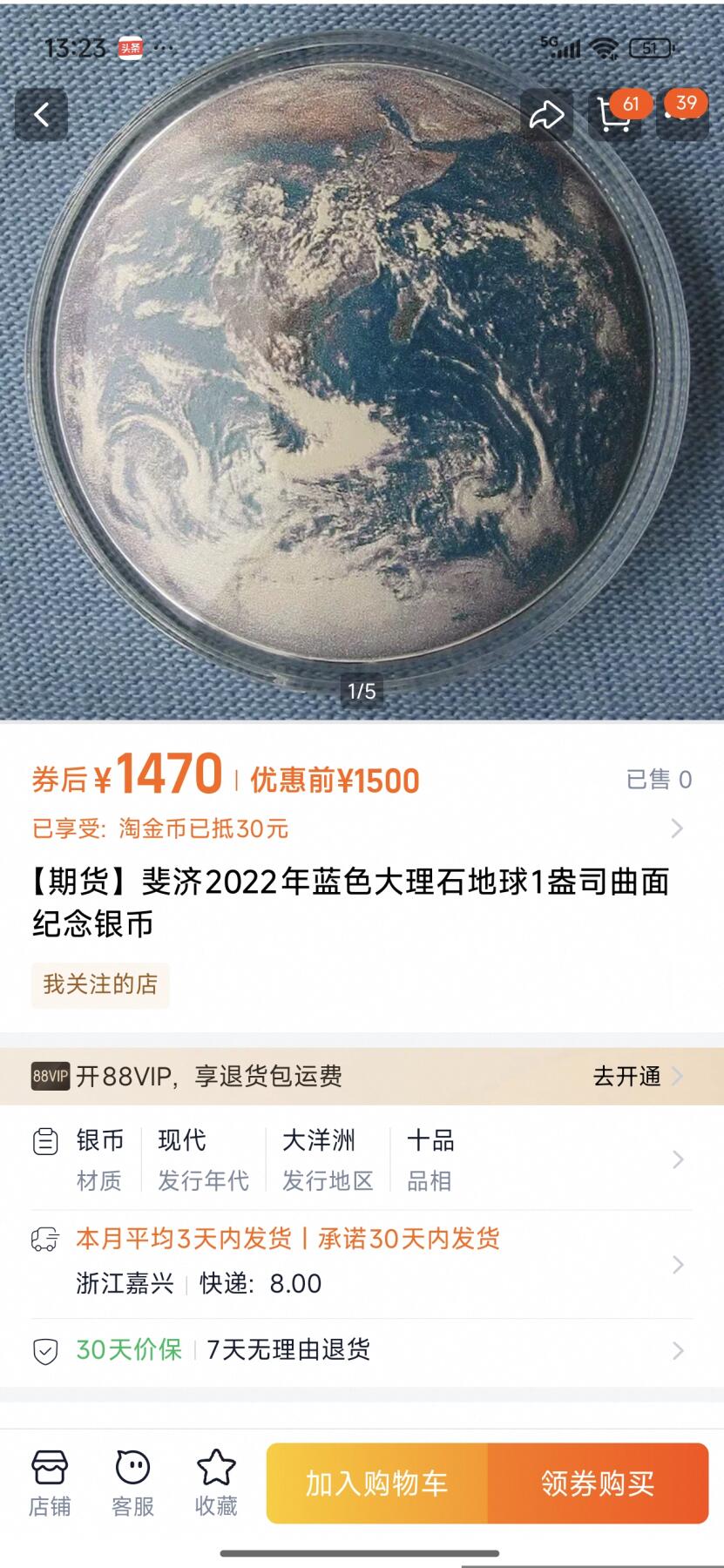Go back to the previous page
The image size is (724, 1568).
[x=41, y=115]
